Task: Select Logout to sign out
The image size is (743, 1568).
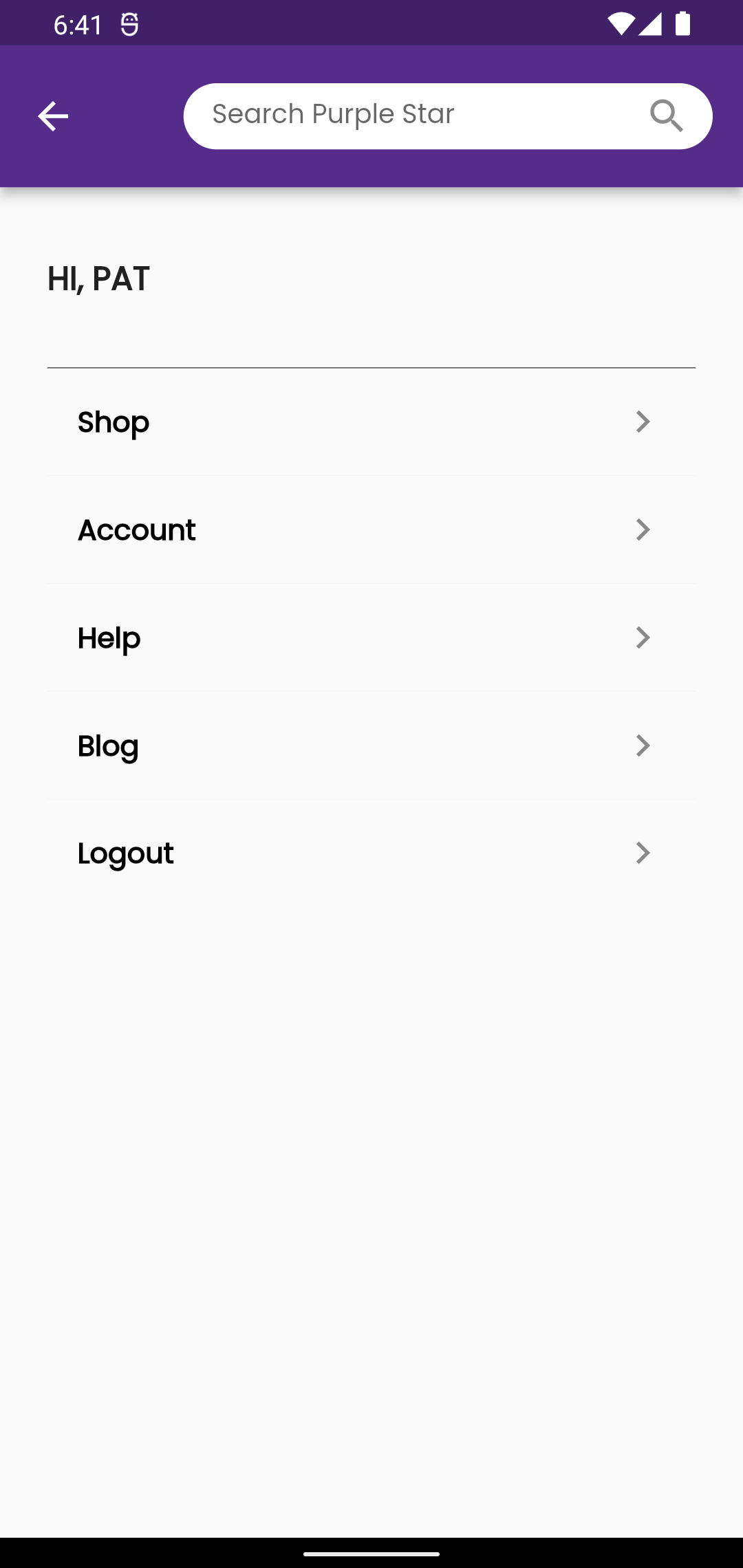Action: [371, 853]
